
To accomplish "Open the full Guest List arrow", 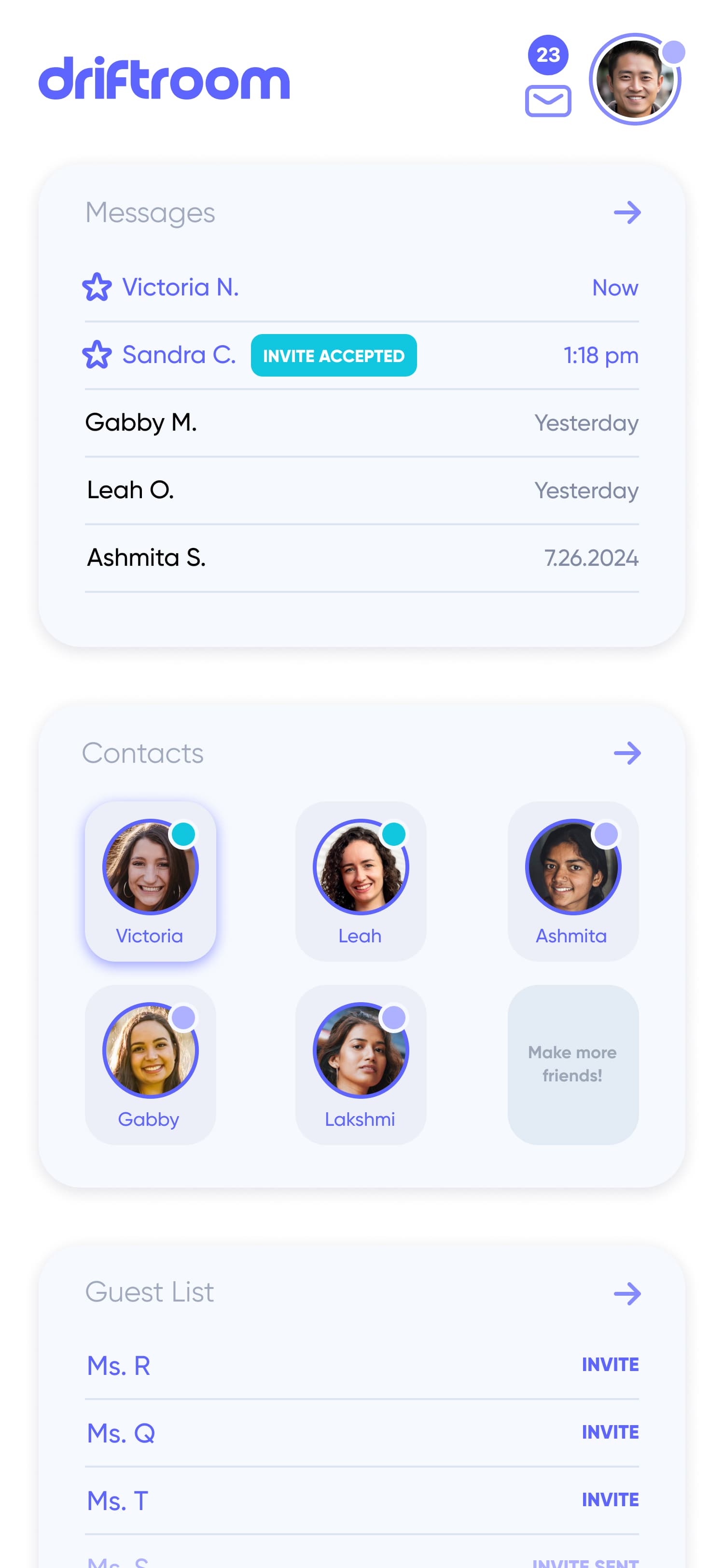I will click(627, 1293).
